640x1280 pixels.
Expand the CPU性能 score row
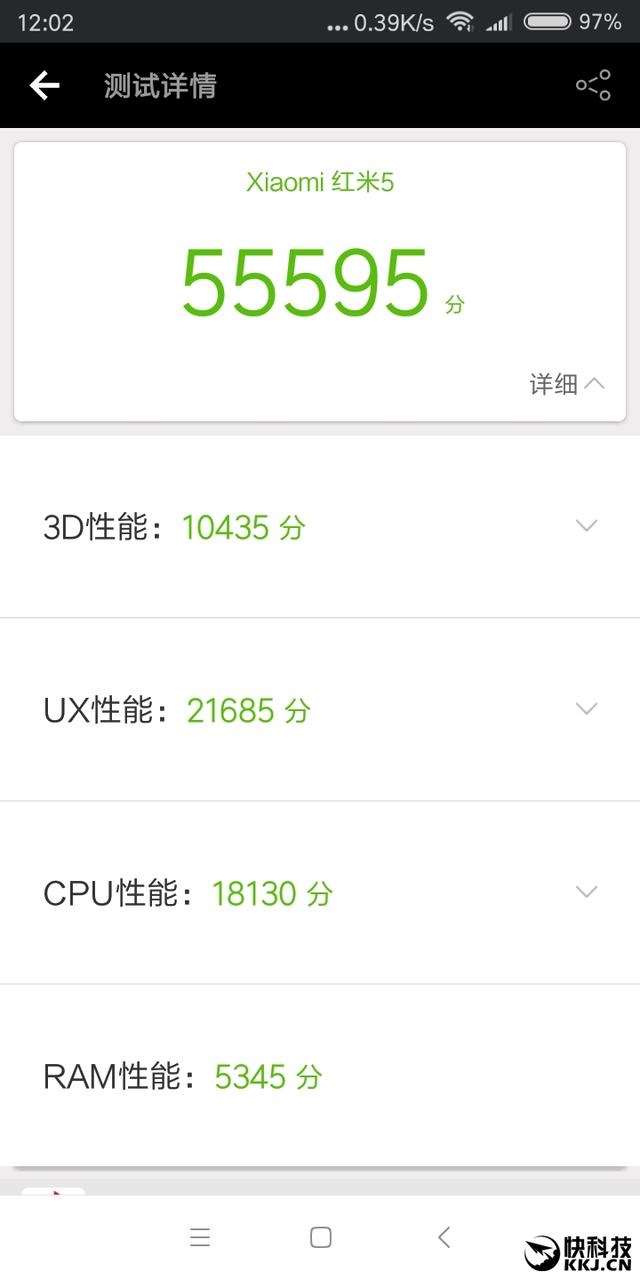pyautogui.click(x=587, y=892)
